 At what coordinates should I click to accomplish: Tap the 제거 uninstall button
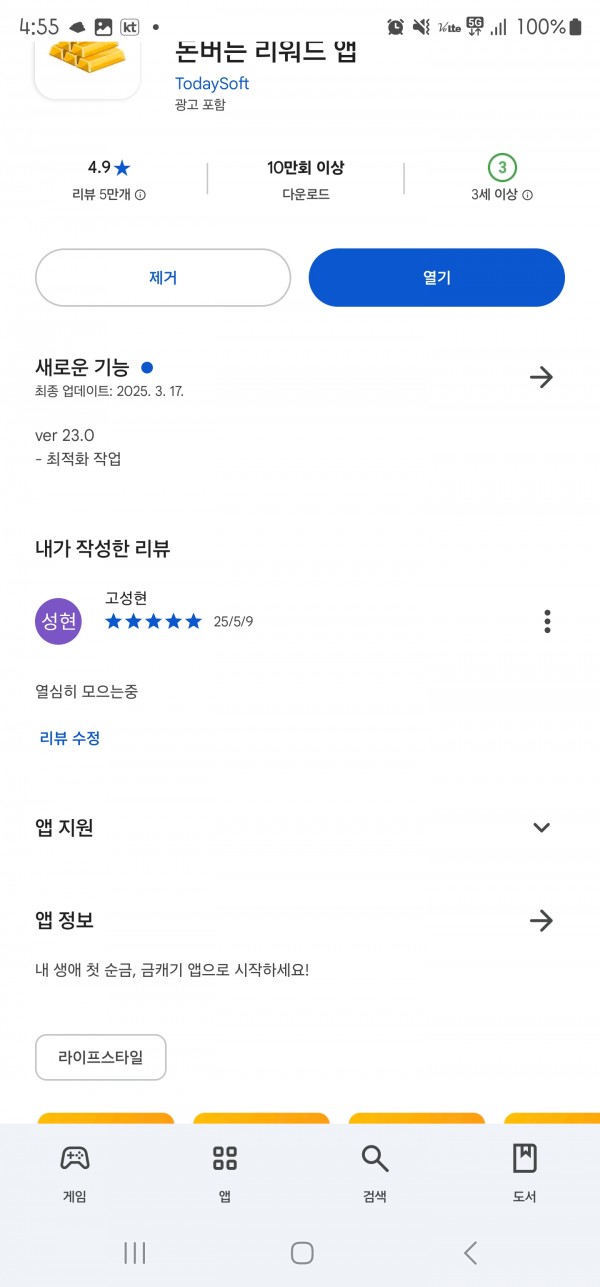tap(163, 277)
